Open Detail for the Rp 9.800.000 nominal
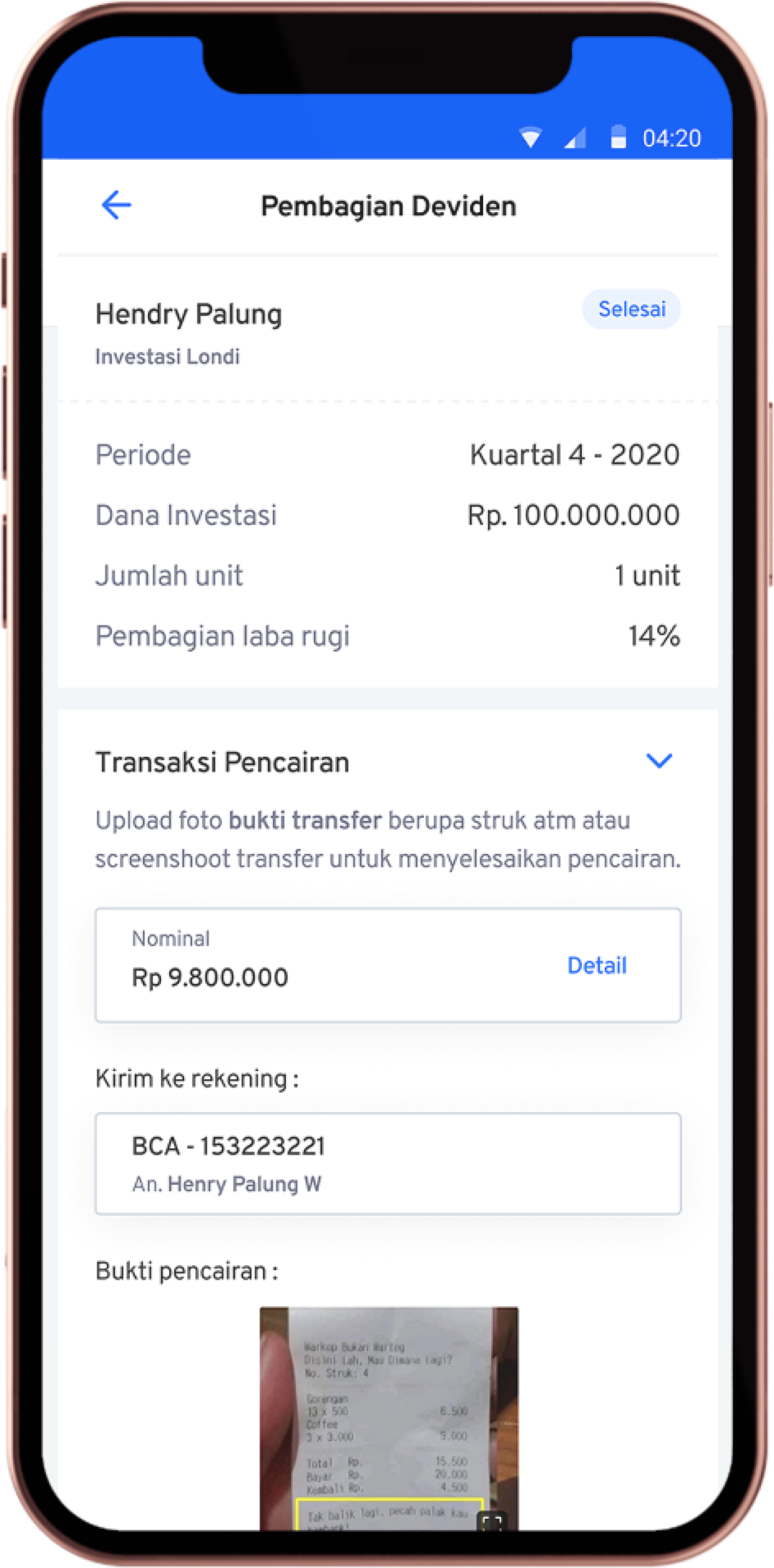The width and height of the screenshot is (774, 1568). 597,965
